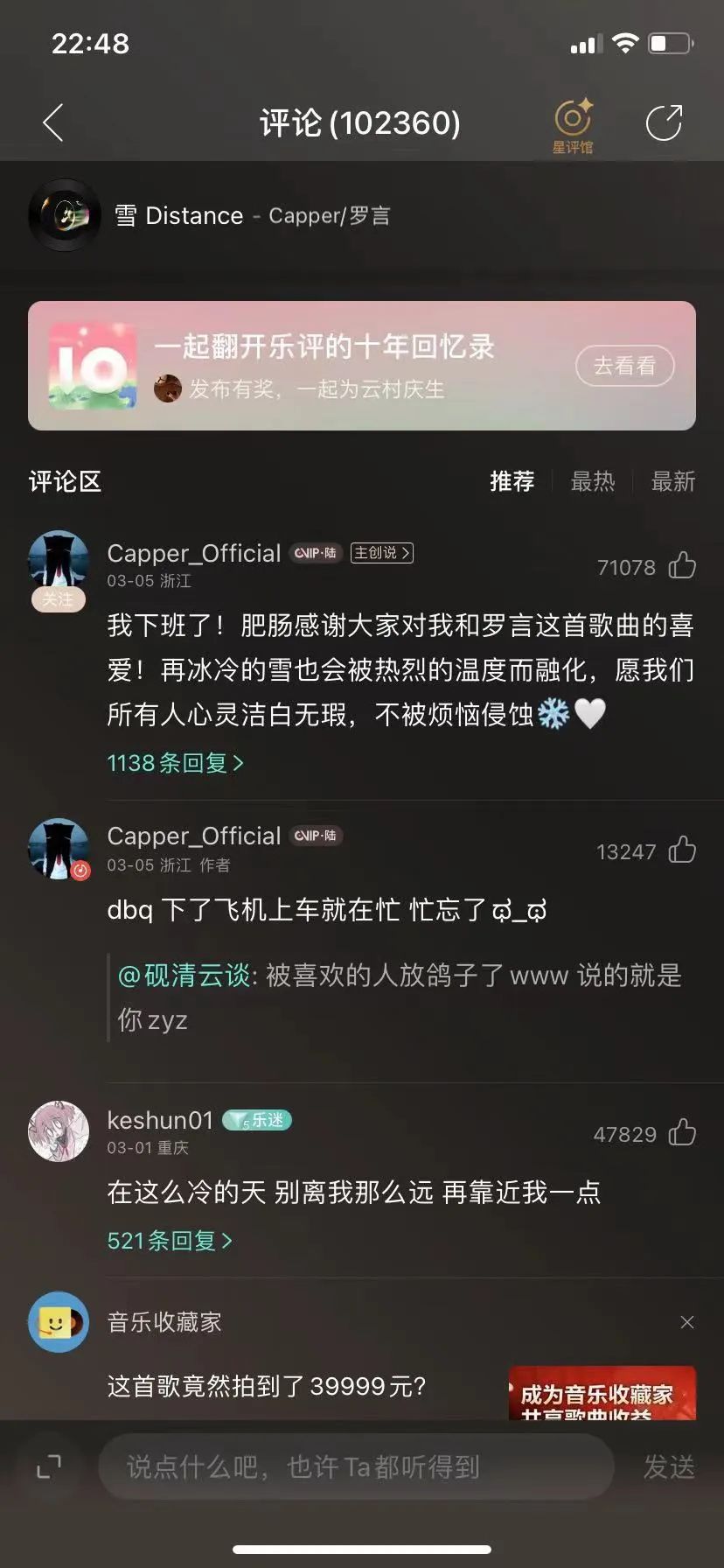Tap the 音乐收藏家 collector icon
This screenshot has height=1568, width=724.
tap(58, 1322)
